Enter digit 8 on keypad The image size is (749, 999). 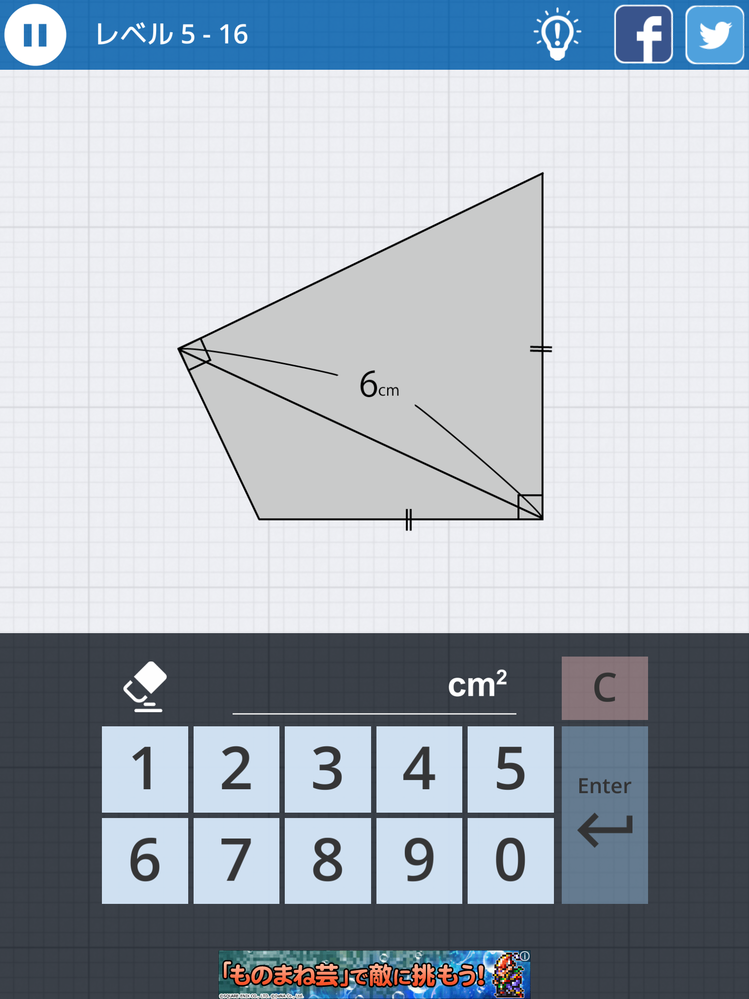(x=327, y=860)
